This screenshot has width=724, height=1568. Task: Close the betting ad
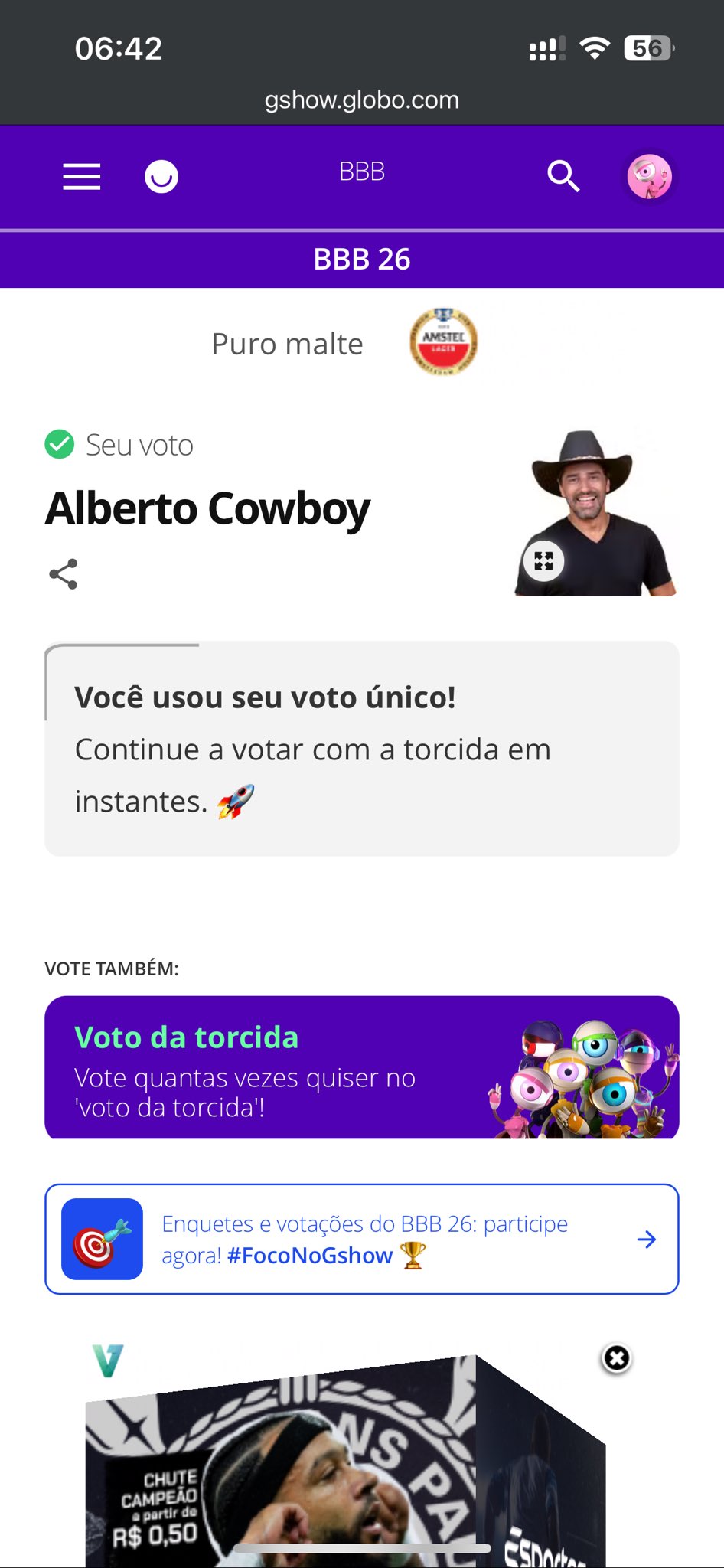(617, 1359)
